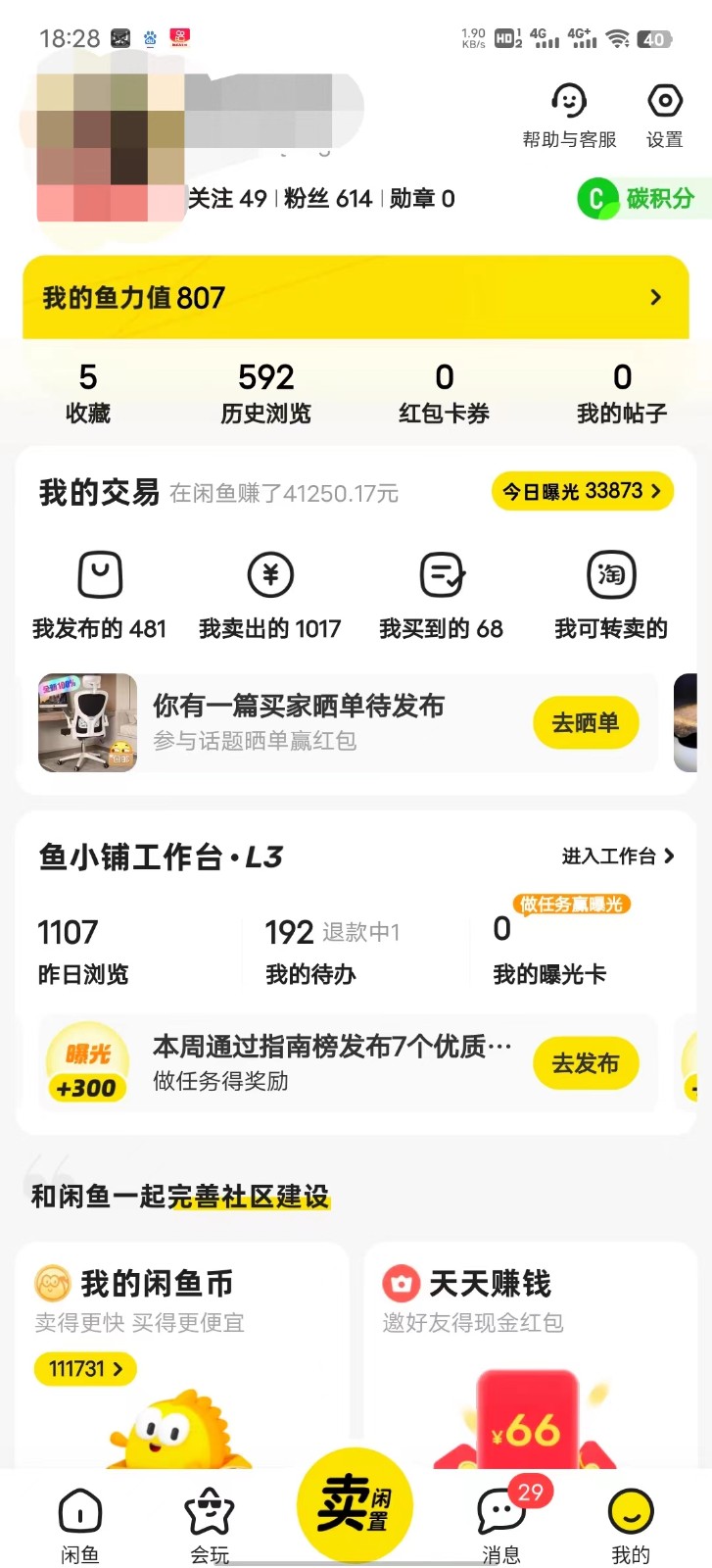712x1568 pixels.
Task: Open 我发布的 published items
Action: point(98,588)
